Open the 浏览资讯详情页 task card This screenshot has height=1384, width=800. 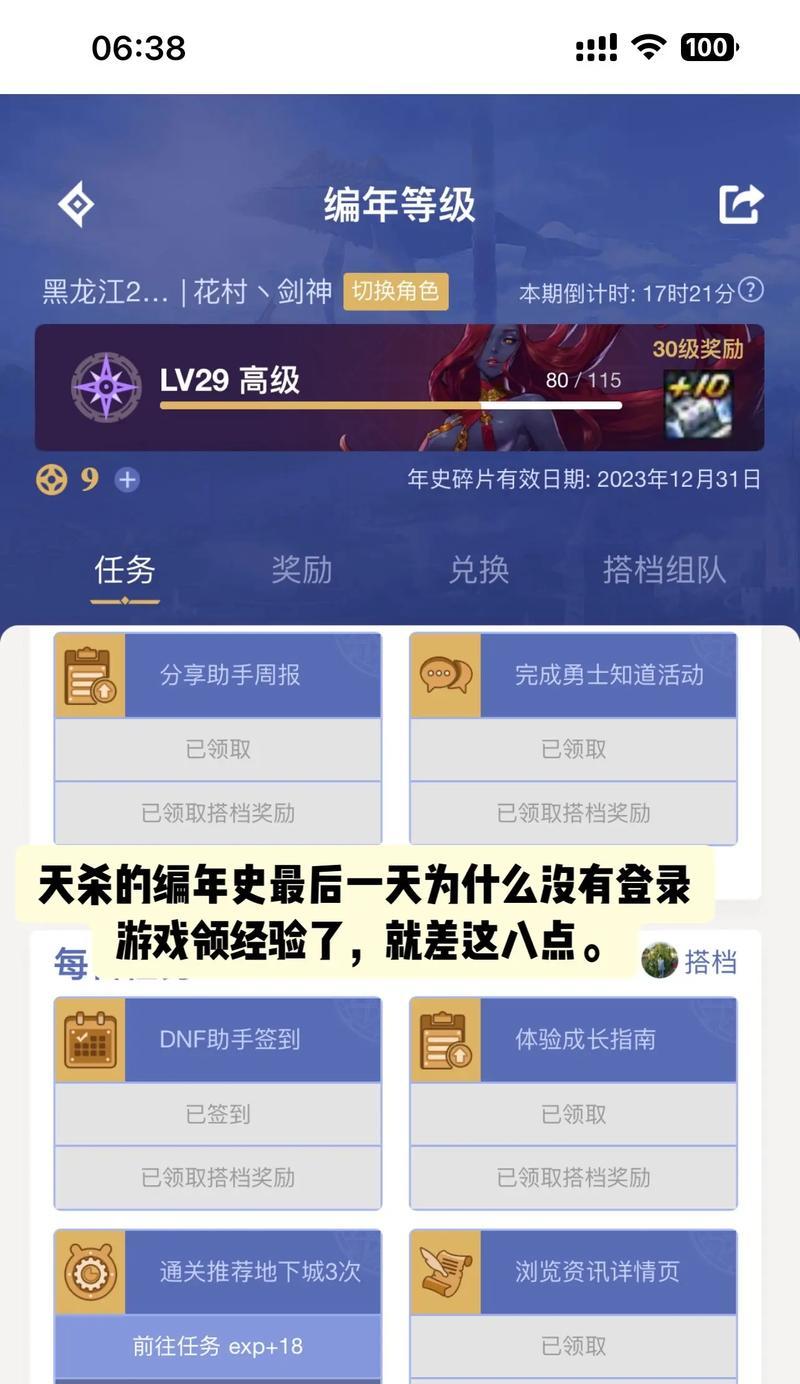[x=573, y=1271]
